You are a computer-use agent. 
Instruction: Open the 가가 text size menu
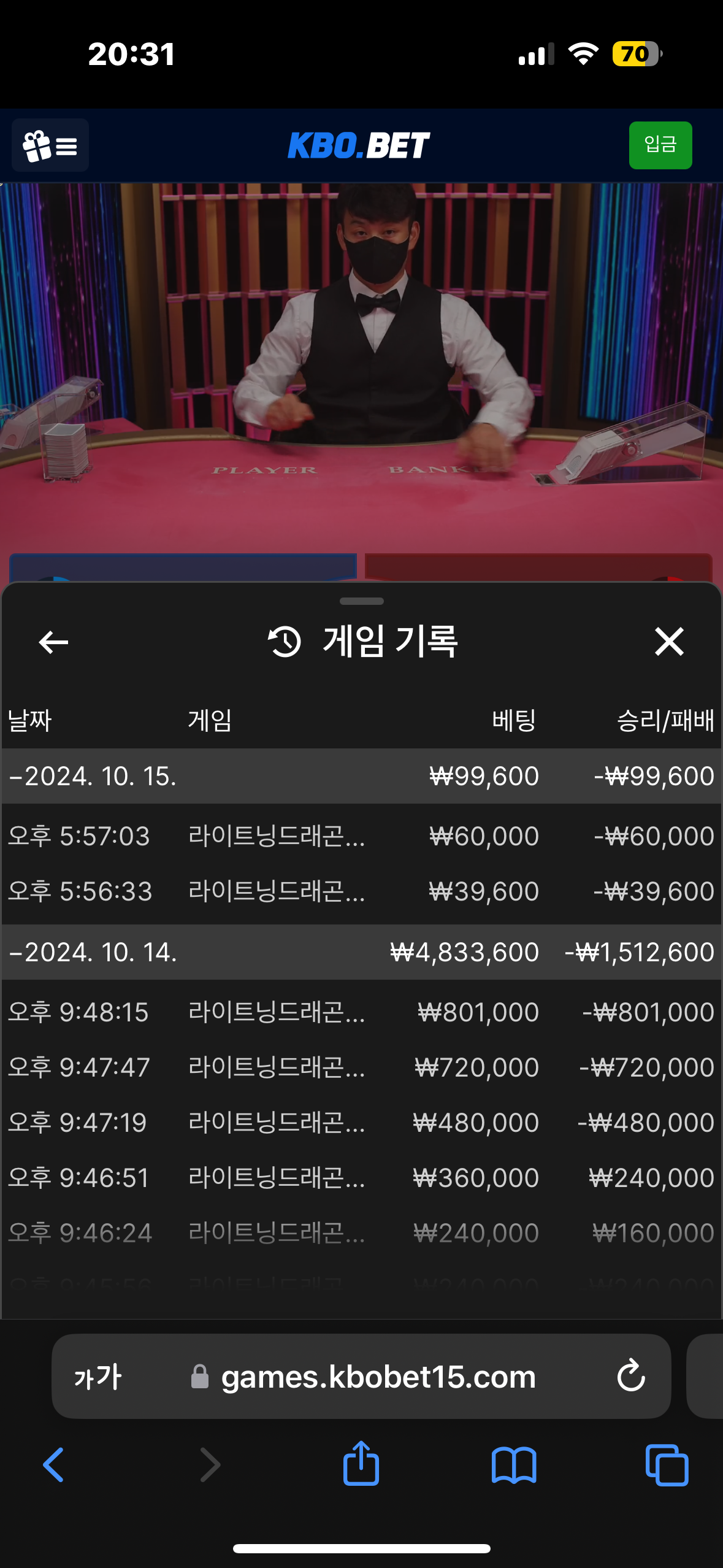[x=98, y=1377]
